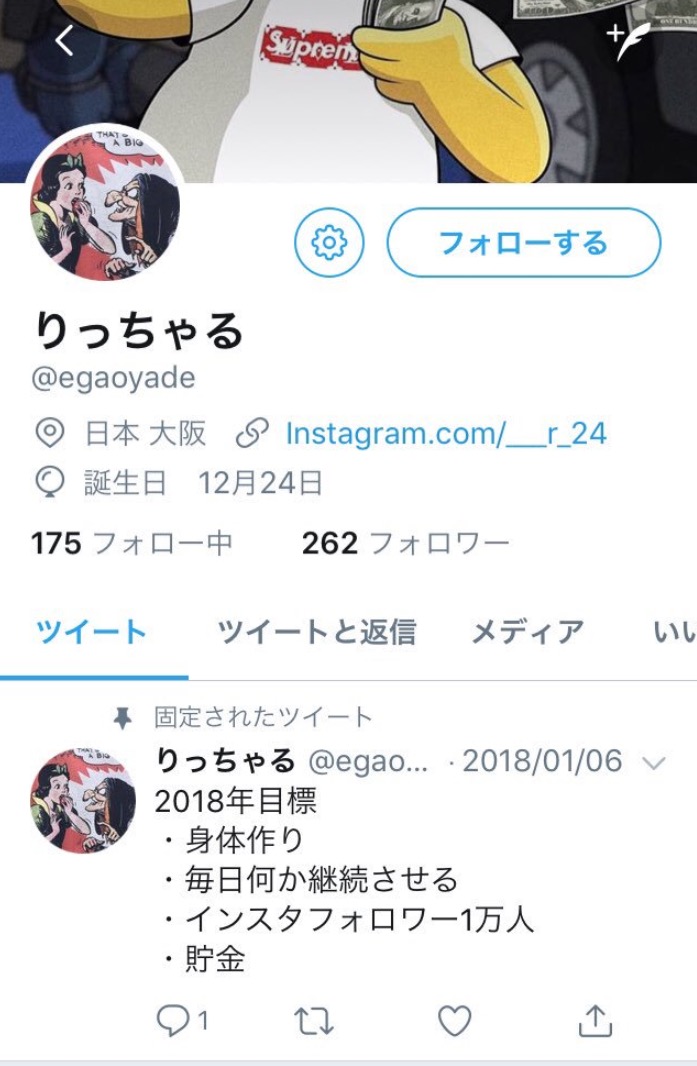Retweet the pinned 2018年目標 tweet
The height and width of the screenshot is (1066, 697).
[x=314, y=1020]
